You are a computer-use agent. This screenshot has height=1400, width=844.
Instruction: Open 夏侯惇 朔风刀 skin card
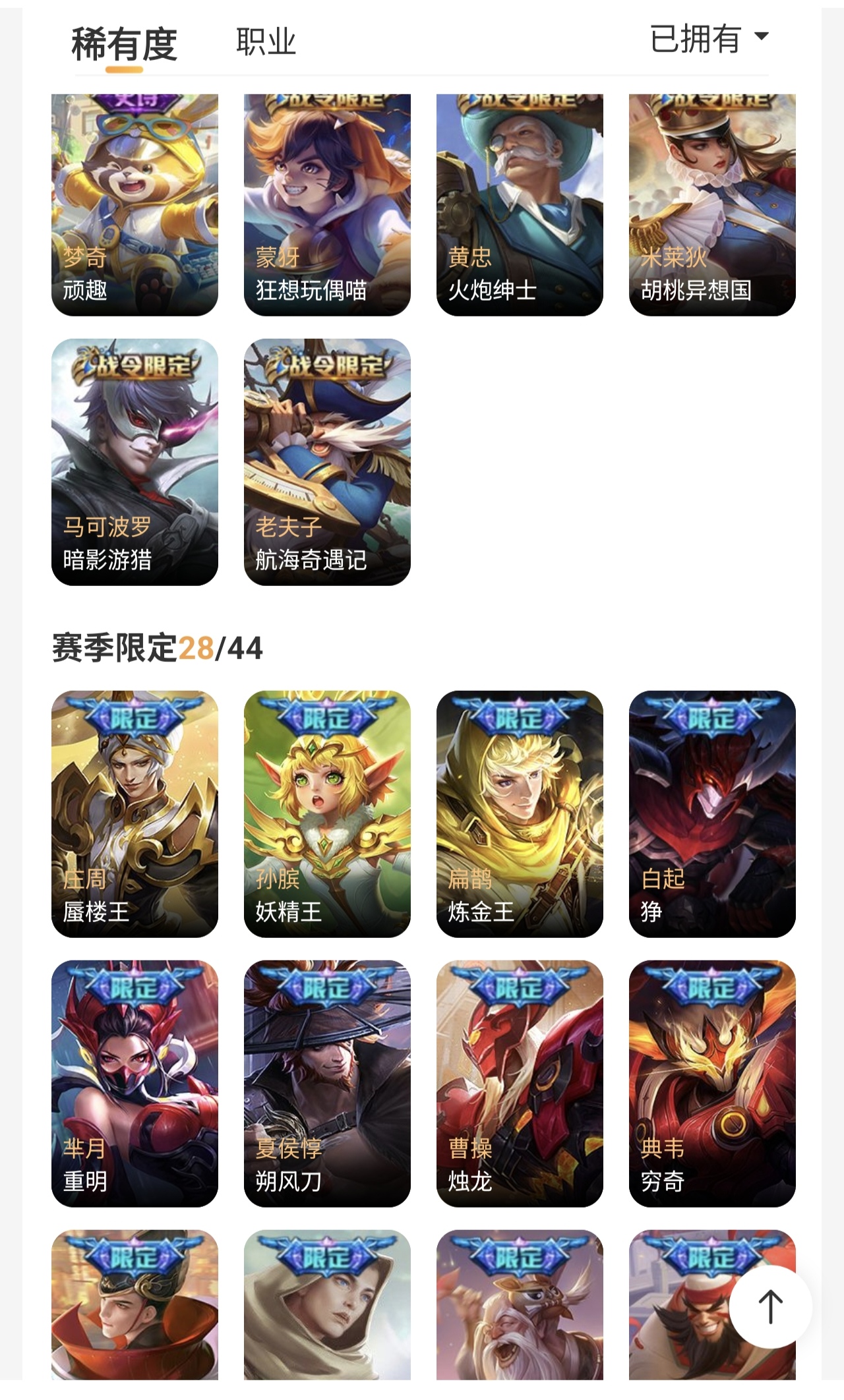pyautogui.click(x=327, y=1083)
